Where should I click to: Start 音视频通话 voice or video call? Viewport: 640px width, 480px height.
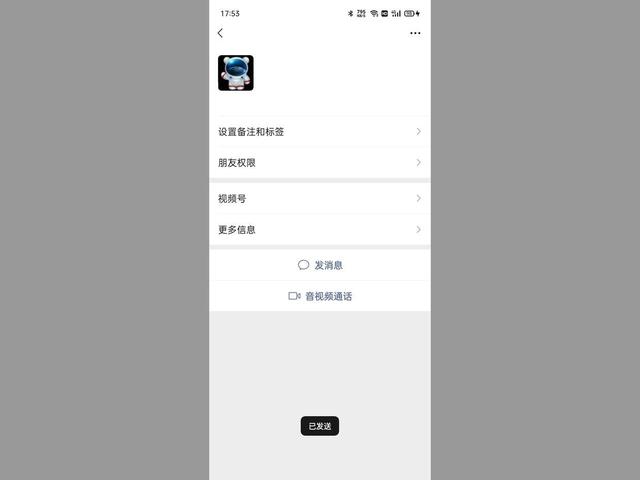[x=320, y=296]
